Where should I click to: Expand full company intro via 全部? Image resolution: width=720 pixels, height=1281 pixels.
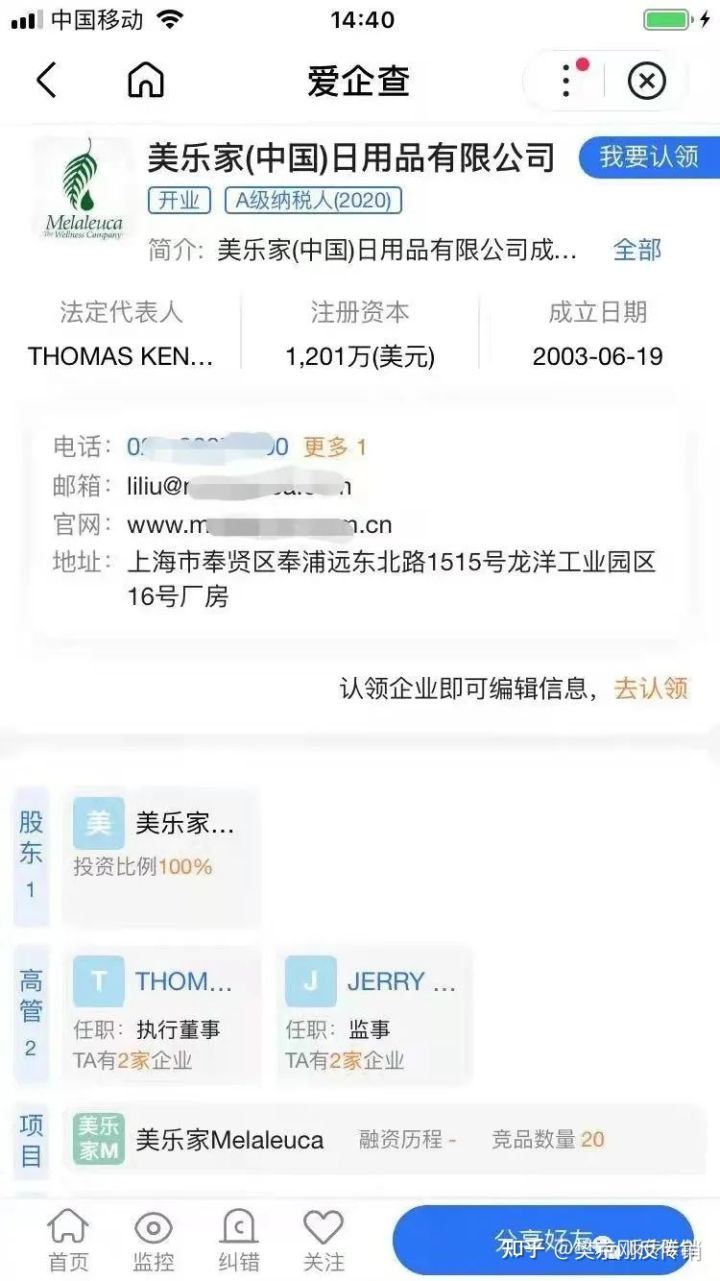(637, 249)
